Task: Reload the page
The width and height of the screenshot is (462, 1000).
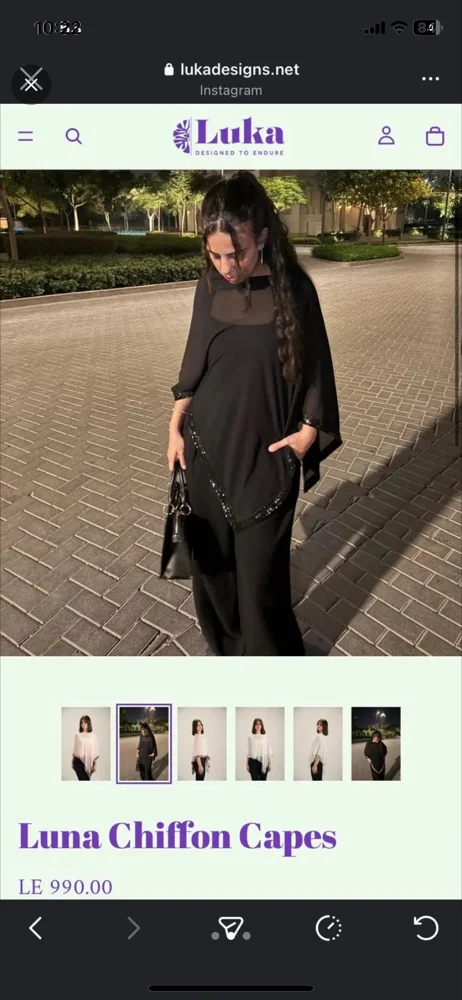Action: 426,928
